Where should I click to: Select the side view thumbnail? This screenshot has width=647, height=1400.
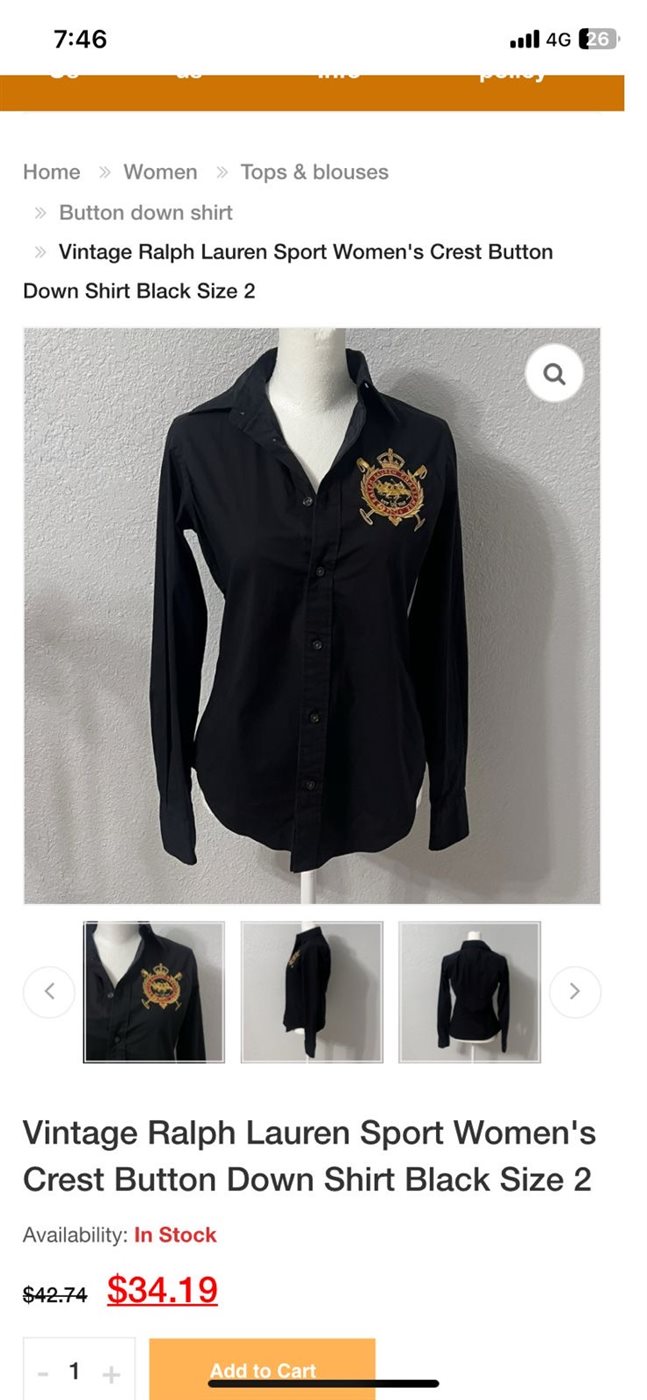(x=312, y=991)
